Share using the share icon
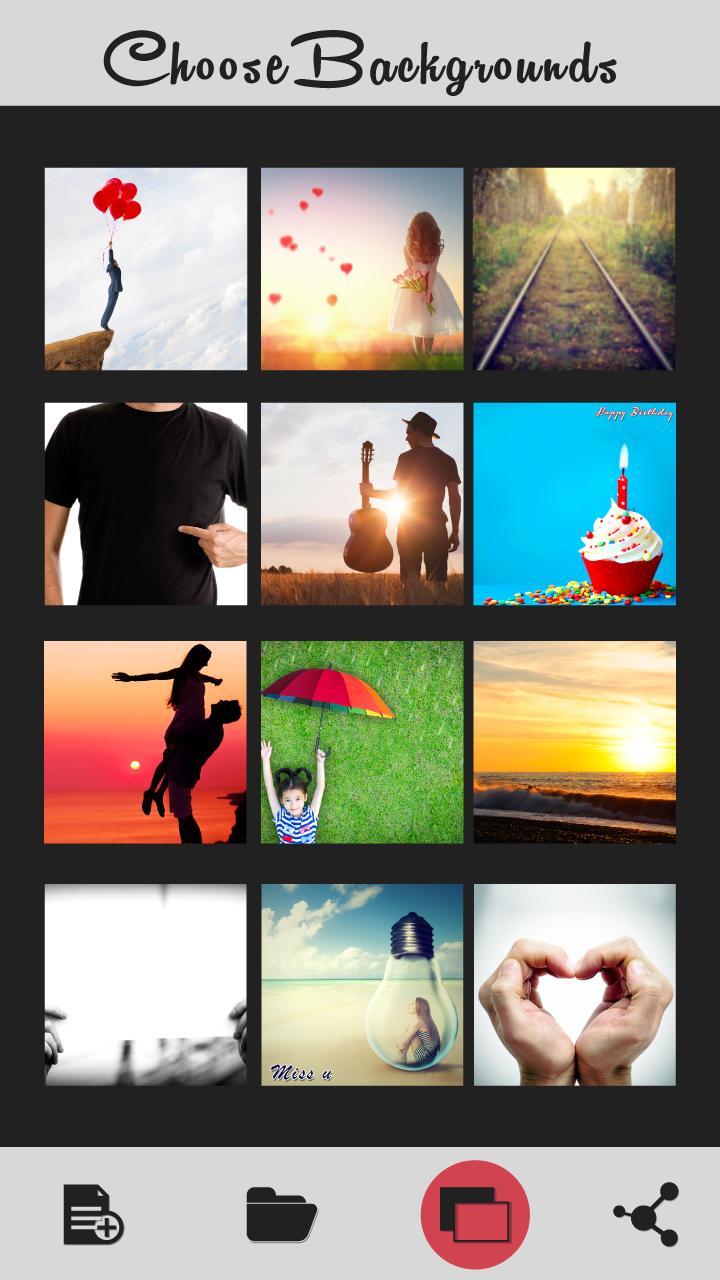Screen dimensions: 720x1280 pos(646,1214)
